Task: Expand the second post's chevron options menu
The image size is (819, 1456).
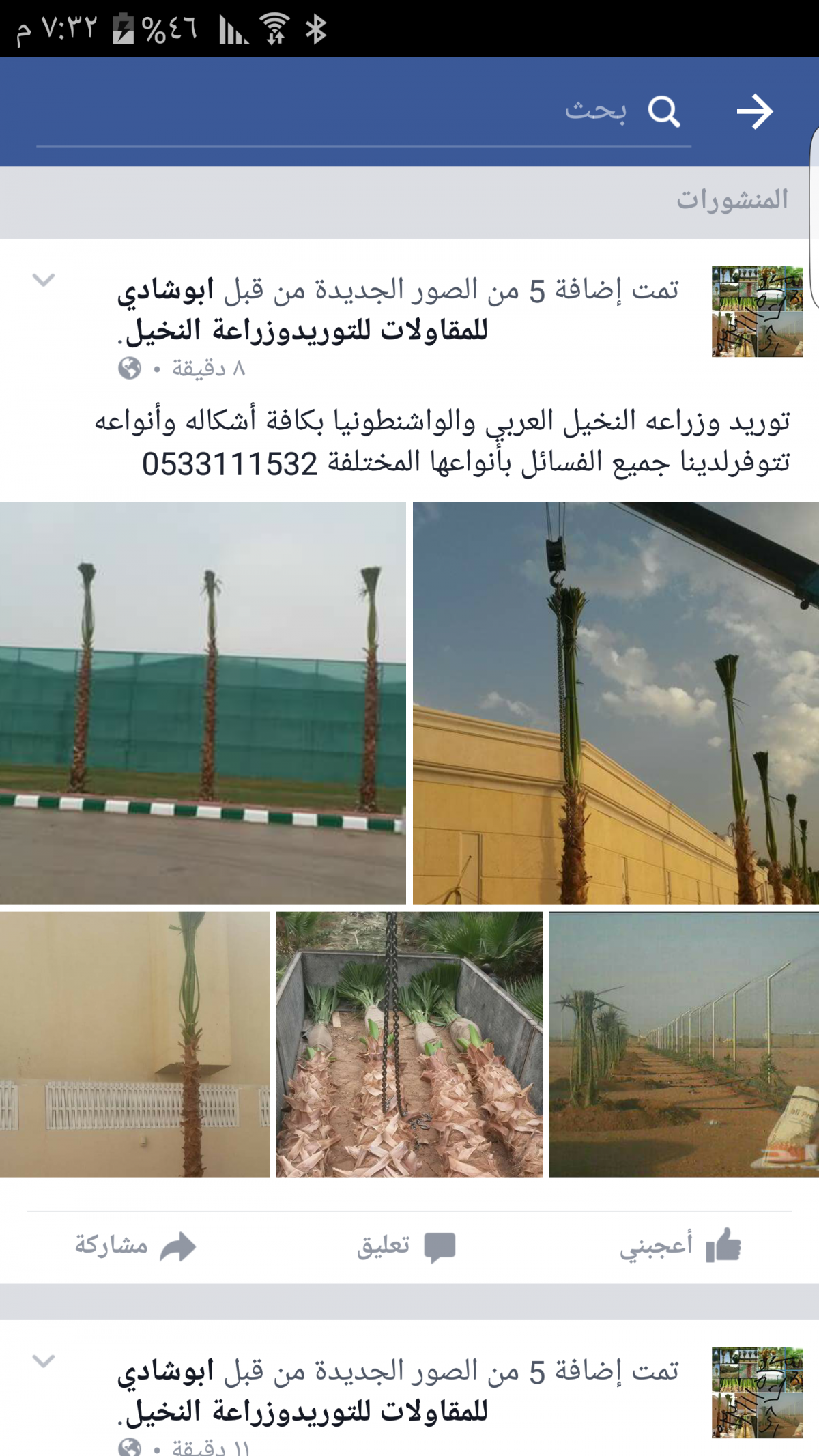Action: point(44,1361)
